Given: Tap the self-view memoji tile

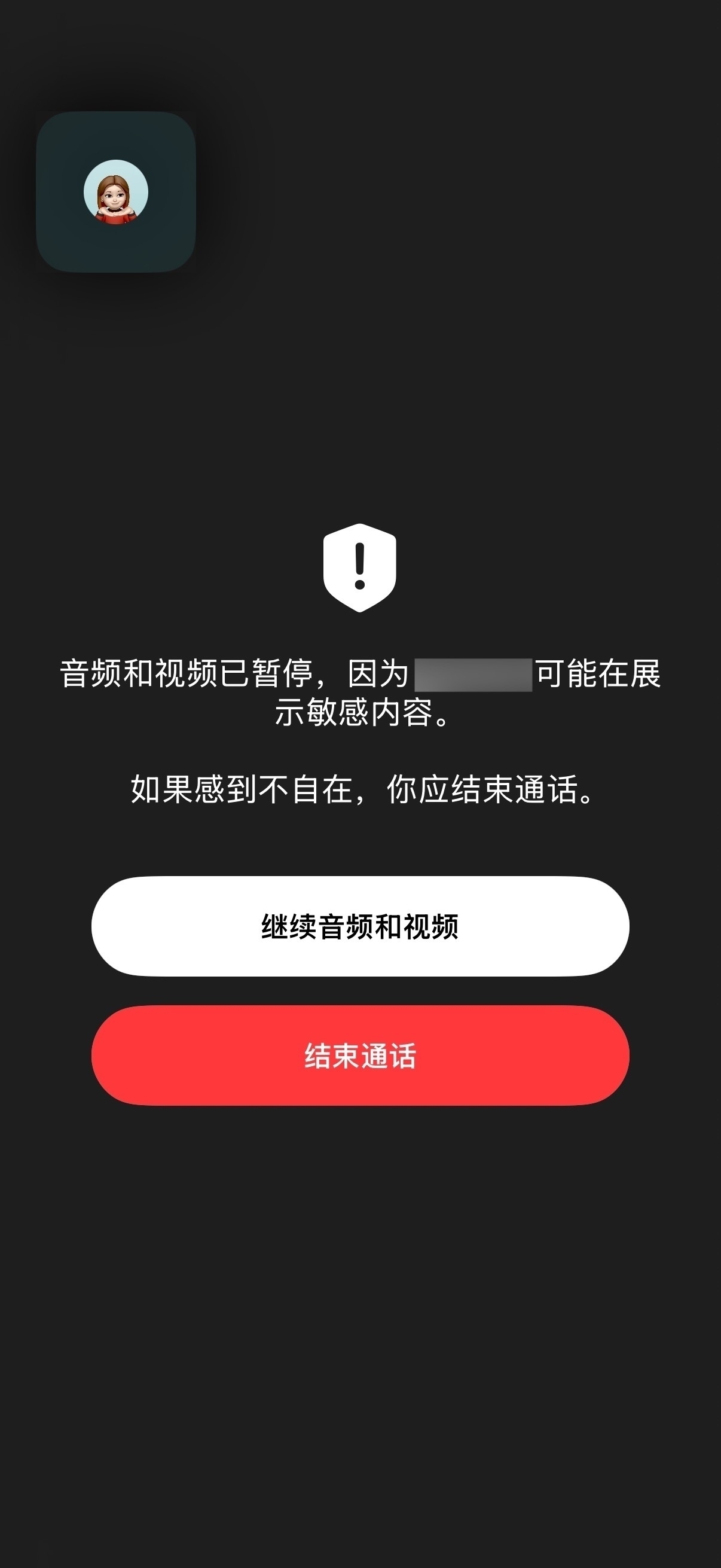Looking at the screenshot, I should (x=115, y=192).
